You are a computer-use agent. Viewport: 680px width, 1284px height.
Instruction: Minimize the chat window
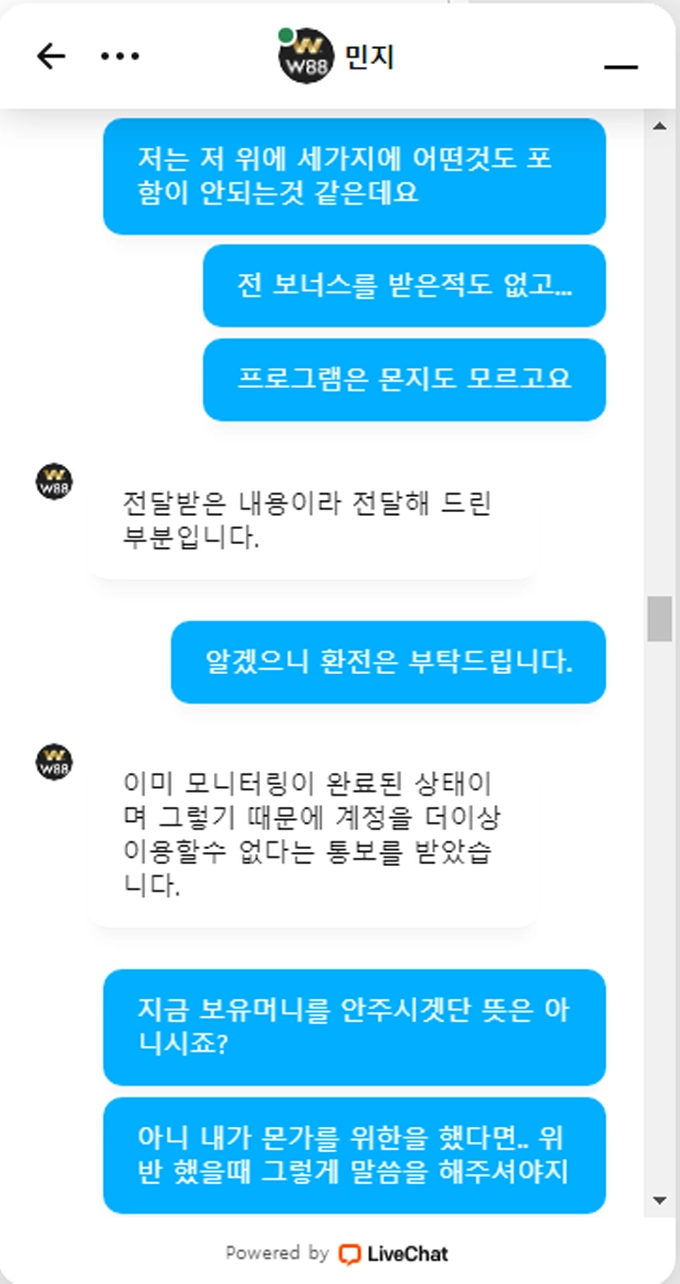(x=621, y=66)
